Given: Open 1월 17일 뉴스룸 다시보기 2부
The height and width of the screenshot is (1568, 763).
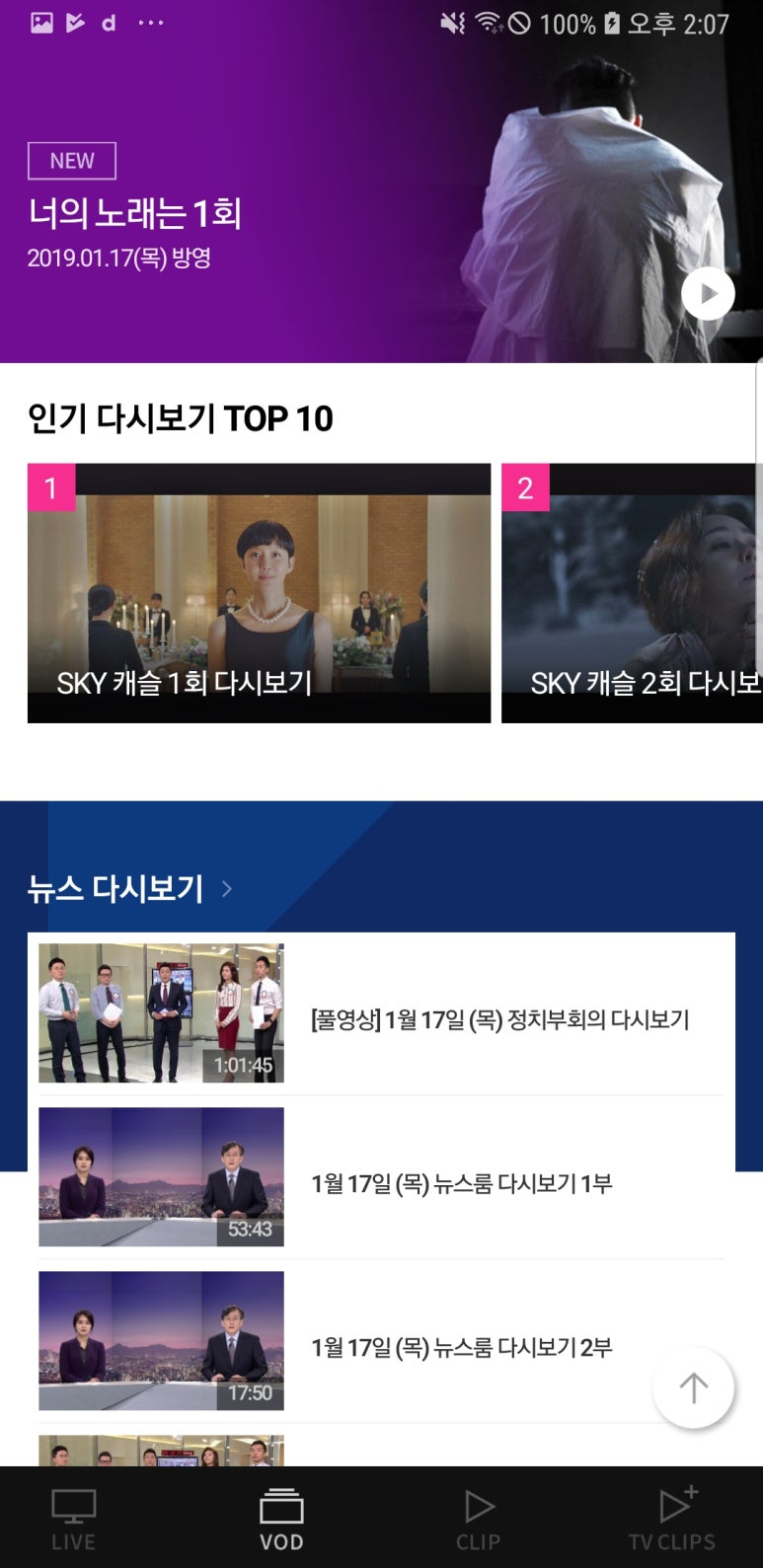Looking at the screenshot, I should click(x=461, y=1347).
